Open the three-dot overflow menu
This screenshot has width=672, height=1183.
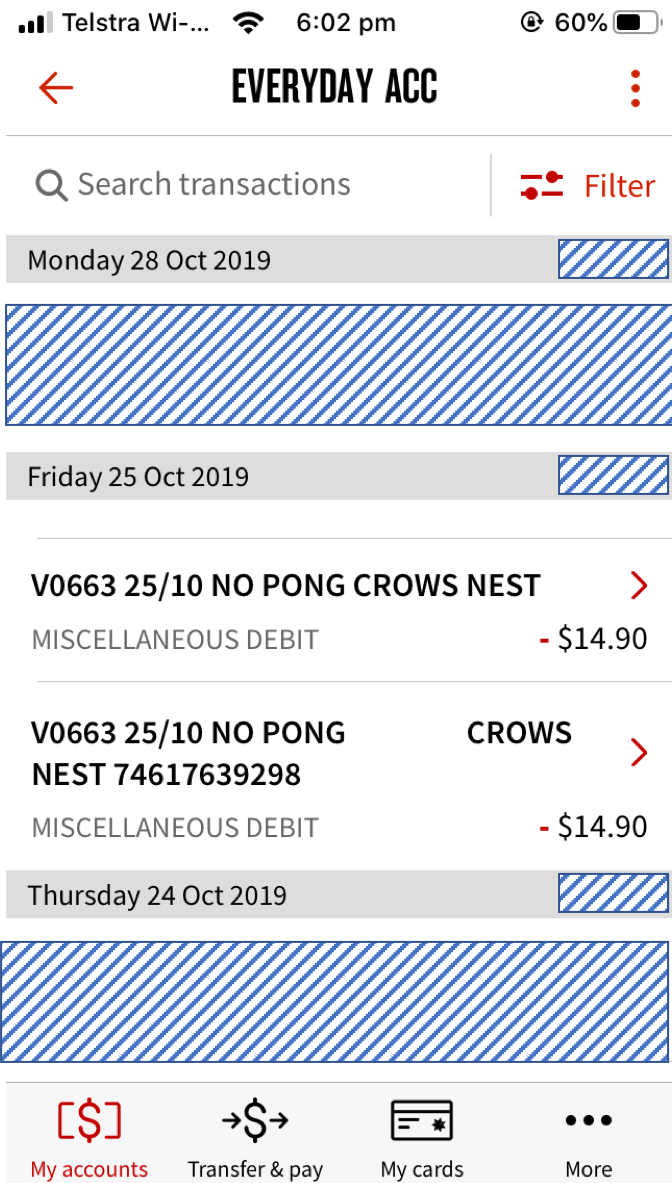tap(635, 88)
